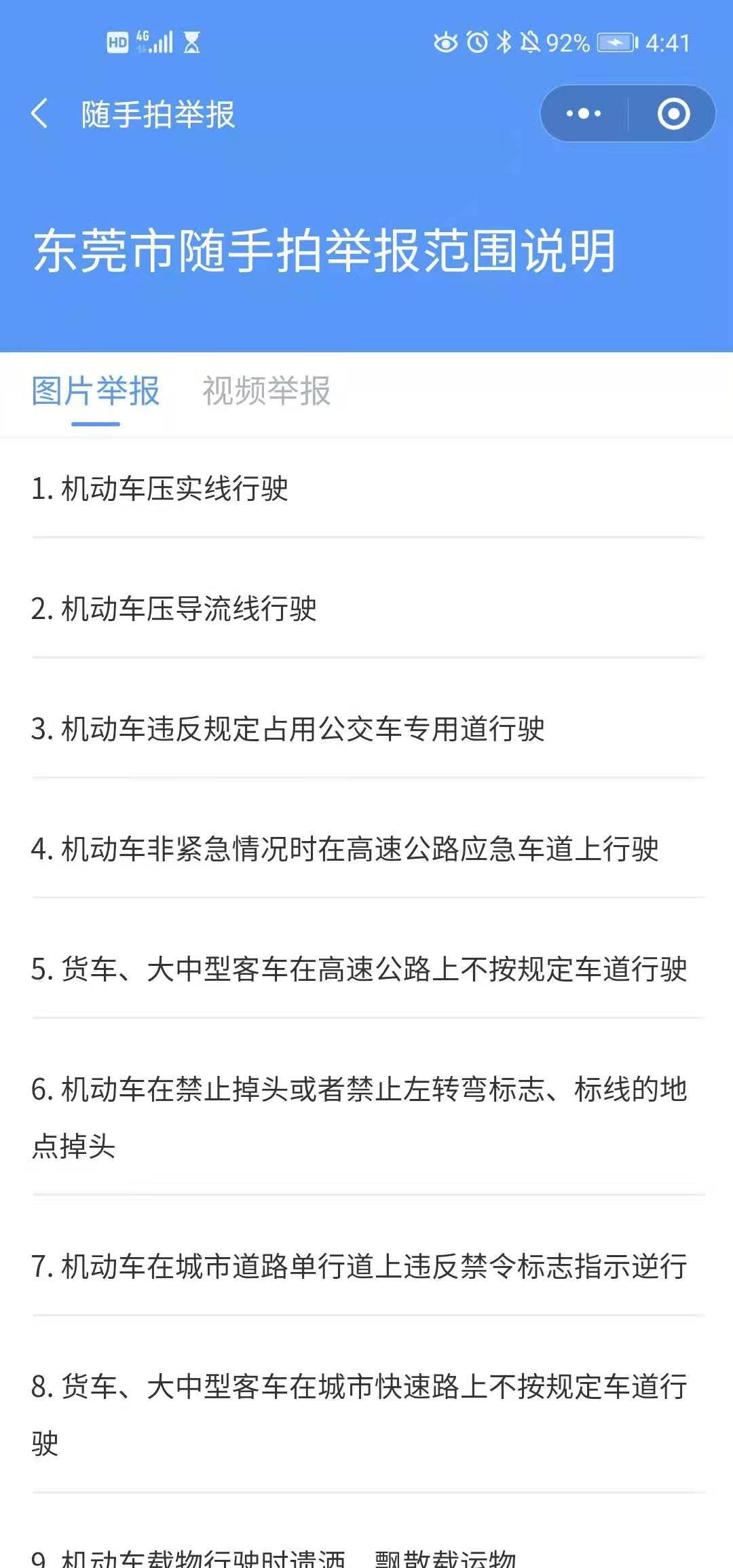Close the mini program with circle button
The image size is (733, 1568).
tap(673, 113)
